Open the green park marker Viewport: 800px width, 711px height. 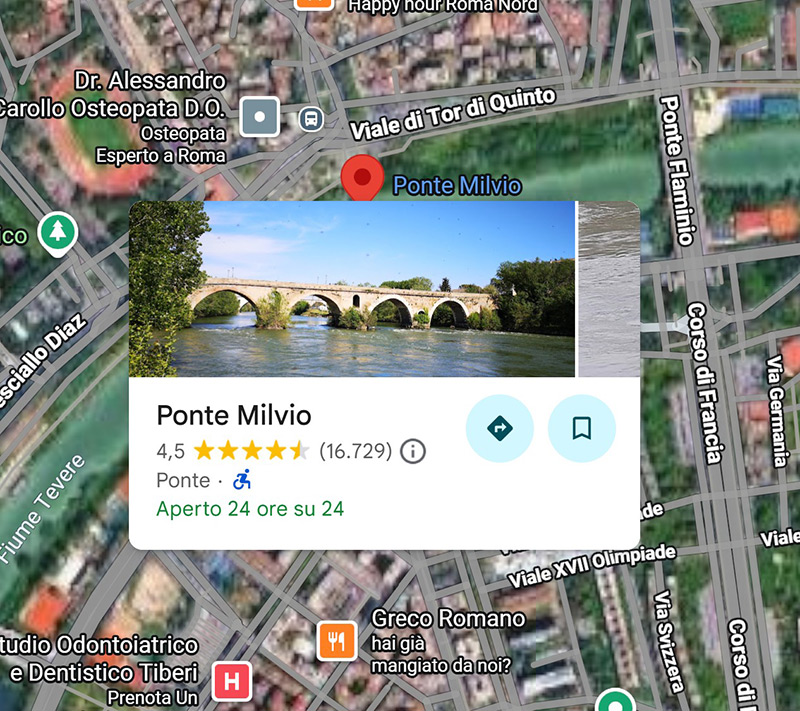click(58, 233)
